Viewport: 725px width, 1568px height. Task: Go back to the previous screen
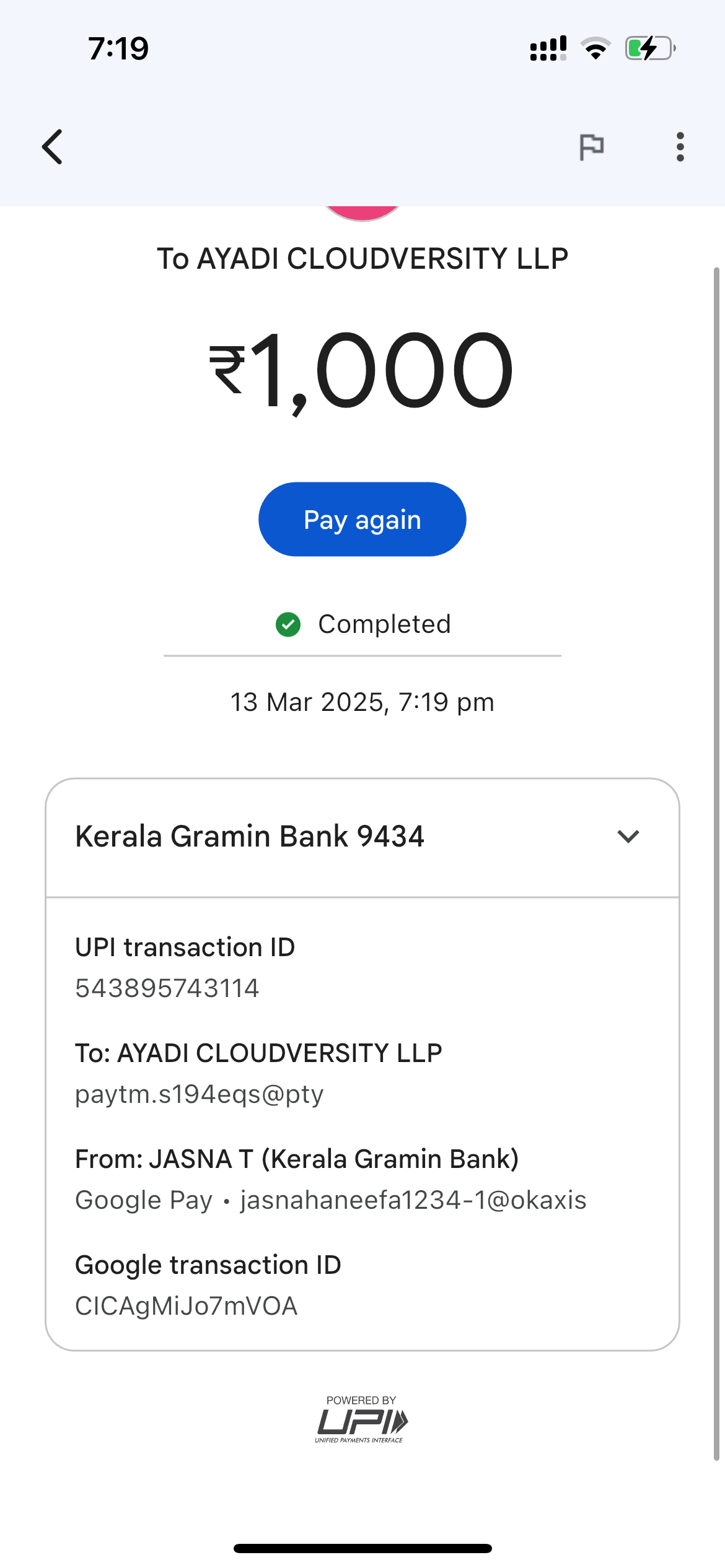53,147
